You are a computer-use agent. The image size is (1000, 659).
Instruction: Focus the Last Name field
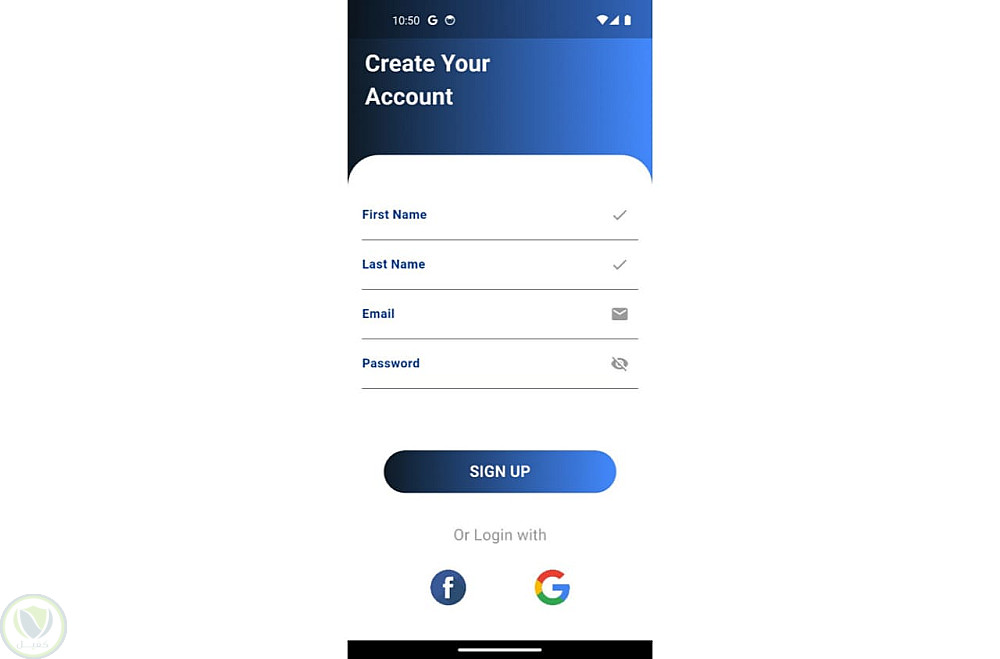tap(480, 265)
